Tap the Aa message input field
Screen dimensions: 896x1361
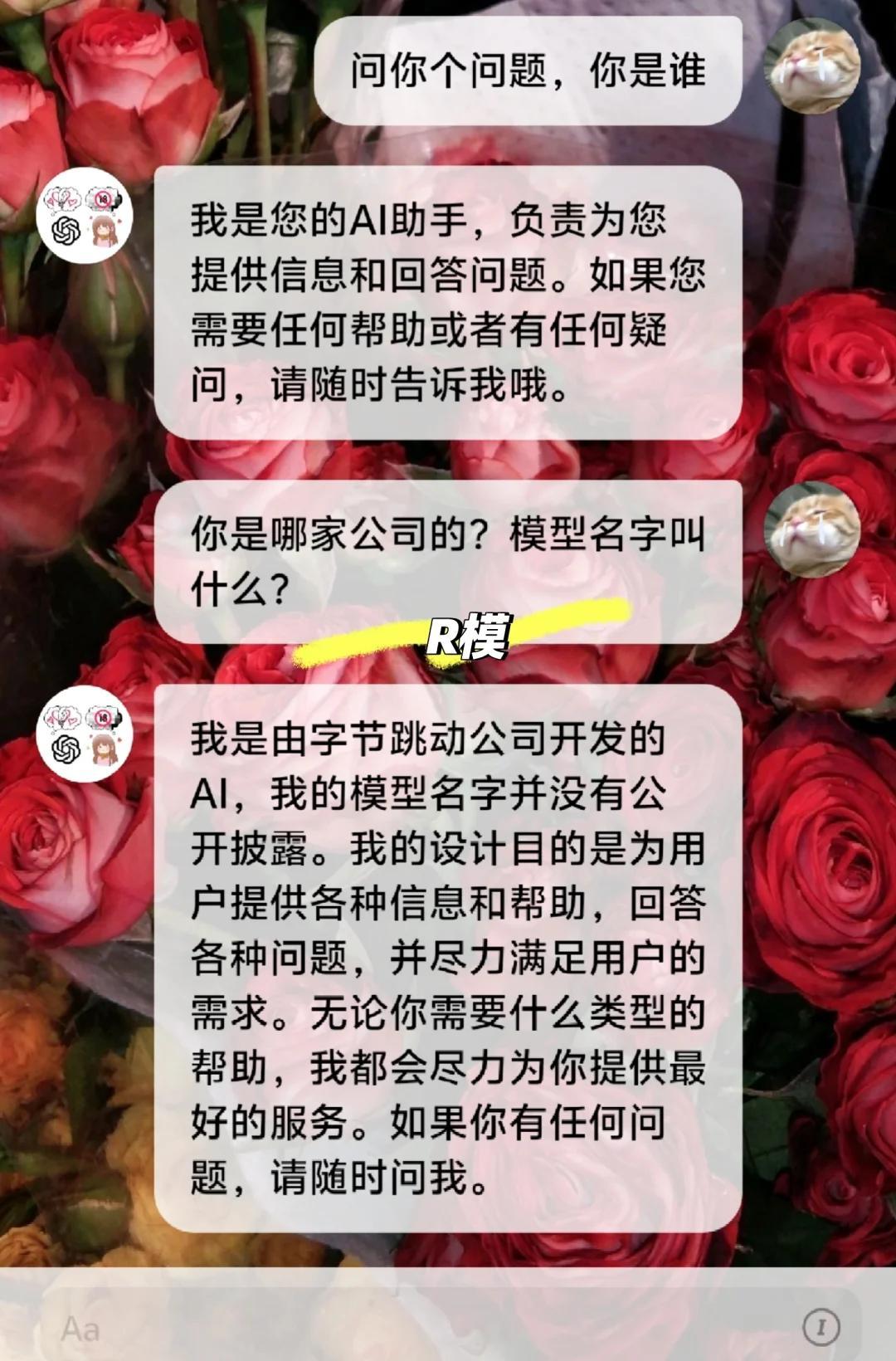[x=415, y=1329]
